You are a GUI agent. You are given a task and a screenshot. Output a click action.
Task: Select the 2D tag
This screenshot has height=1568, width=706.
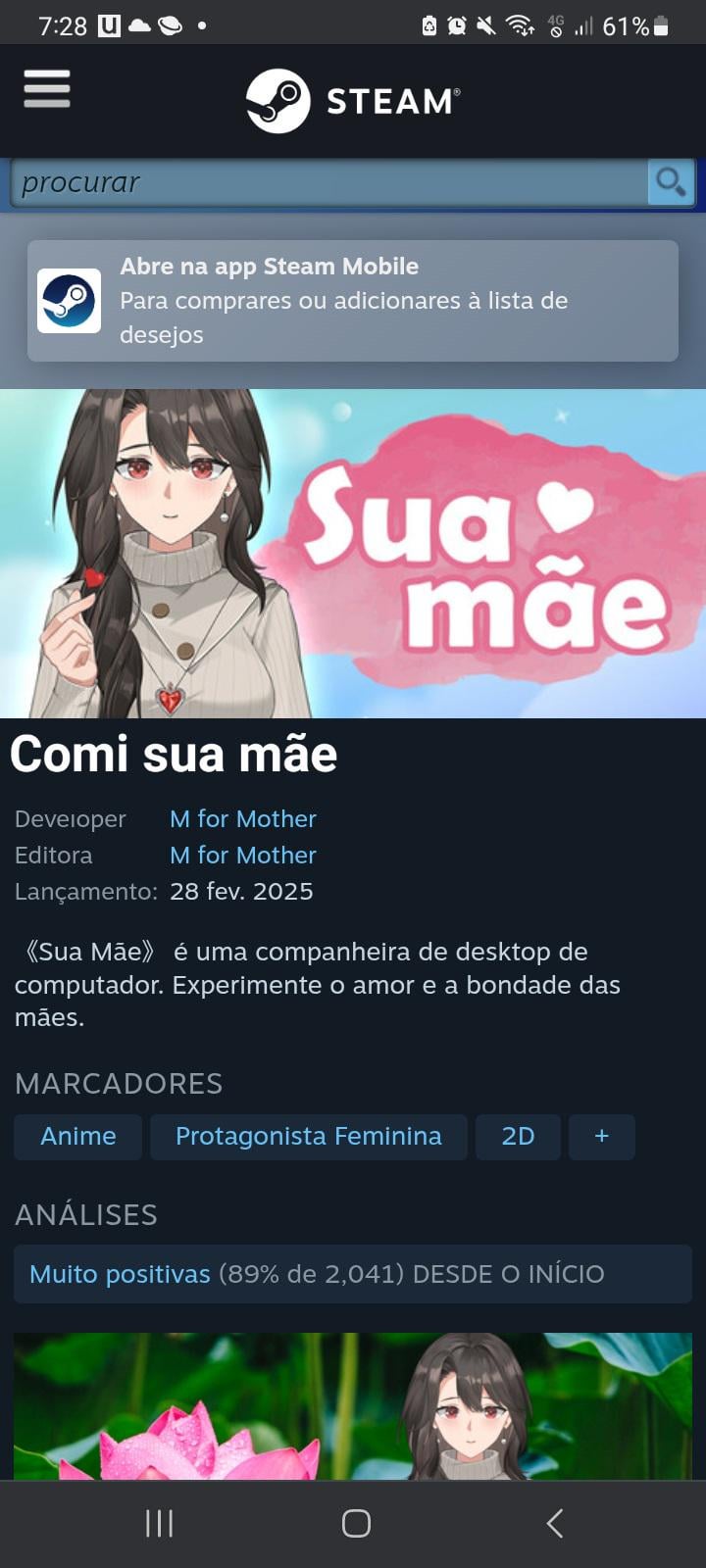coord(518,1137)
